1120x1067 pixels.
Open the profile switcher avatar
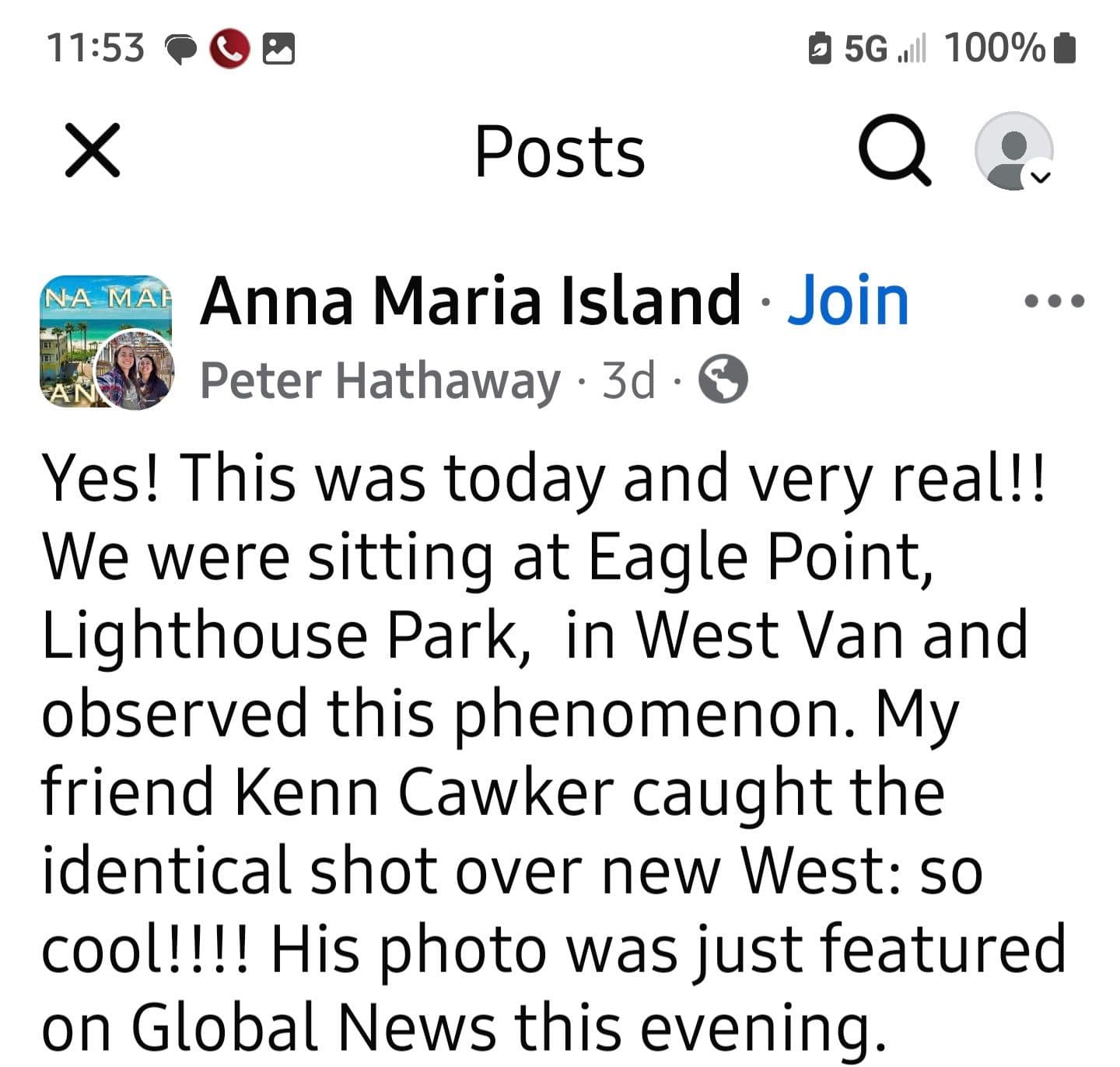[1013, 151]
